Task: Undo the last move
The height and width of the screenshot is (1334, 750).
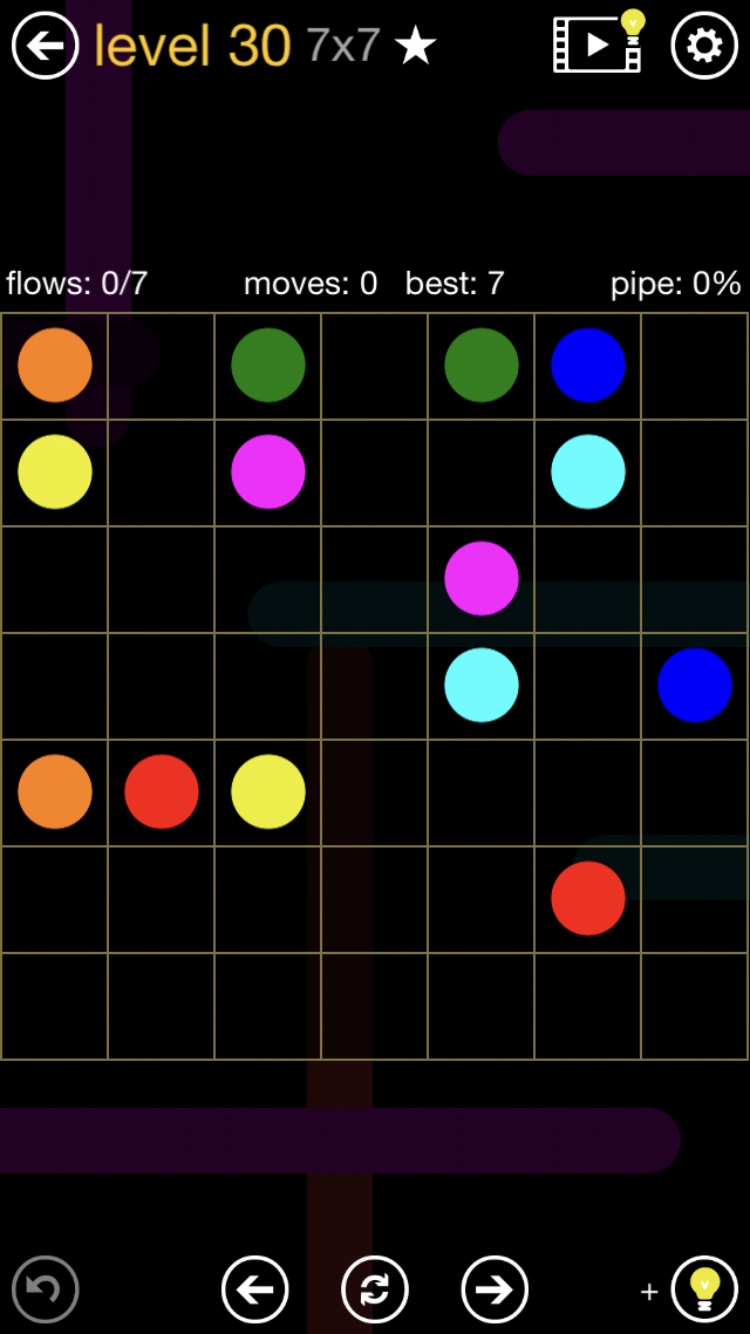Action: click(x=45, y=1289)
